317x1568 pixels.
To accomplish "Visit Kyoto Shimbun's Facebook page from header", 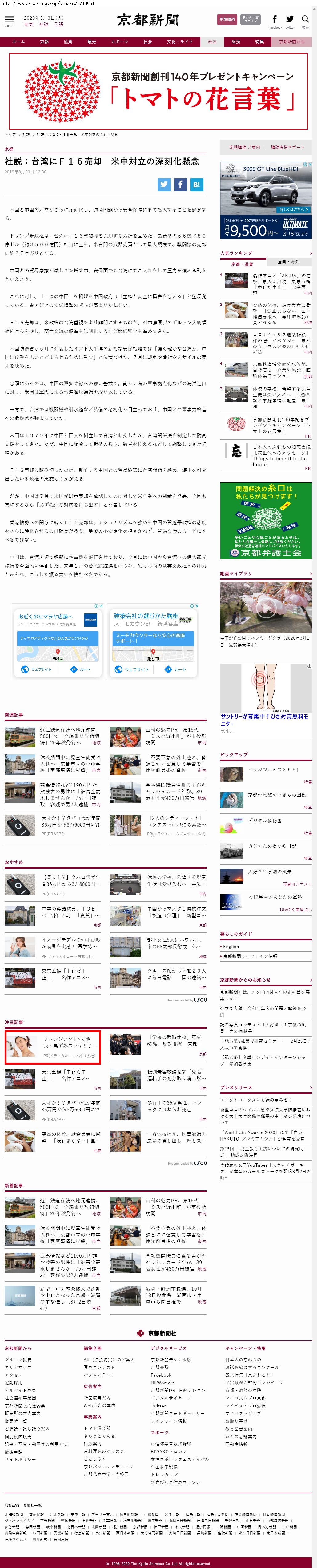I will [274, 21].
